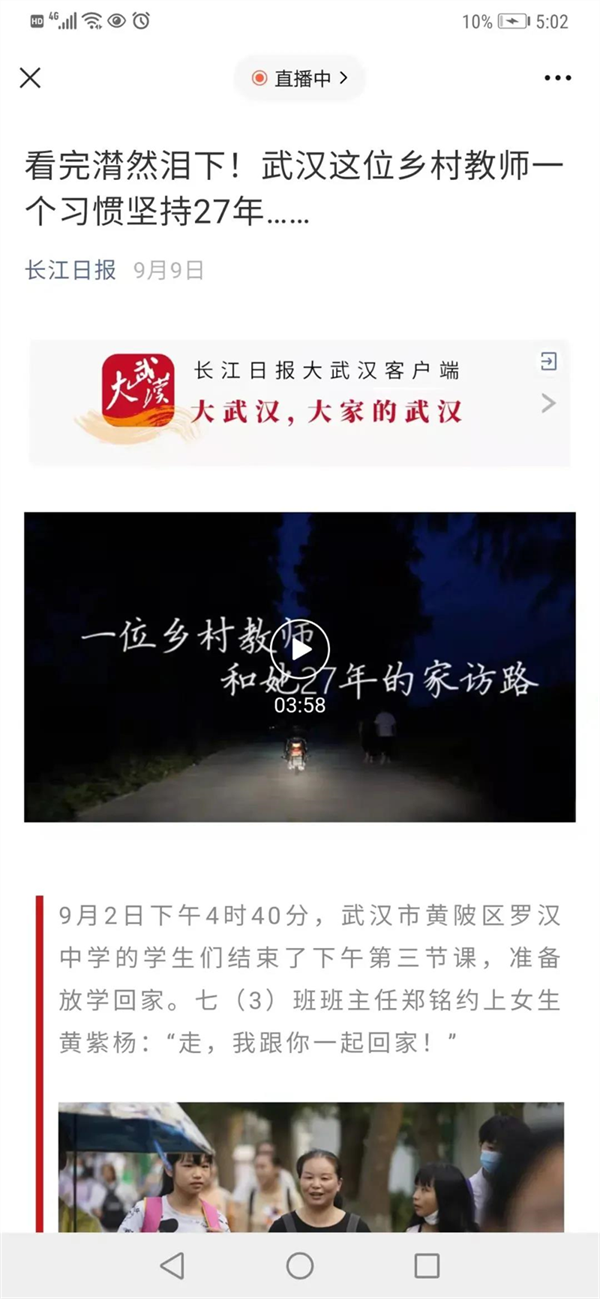Close the article page
Screen dimensions: 600x1299
point(31,78)
